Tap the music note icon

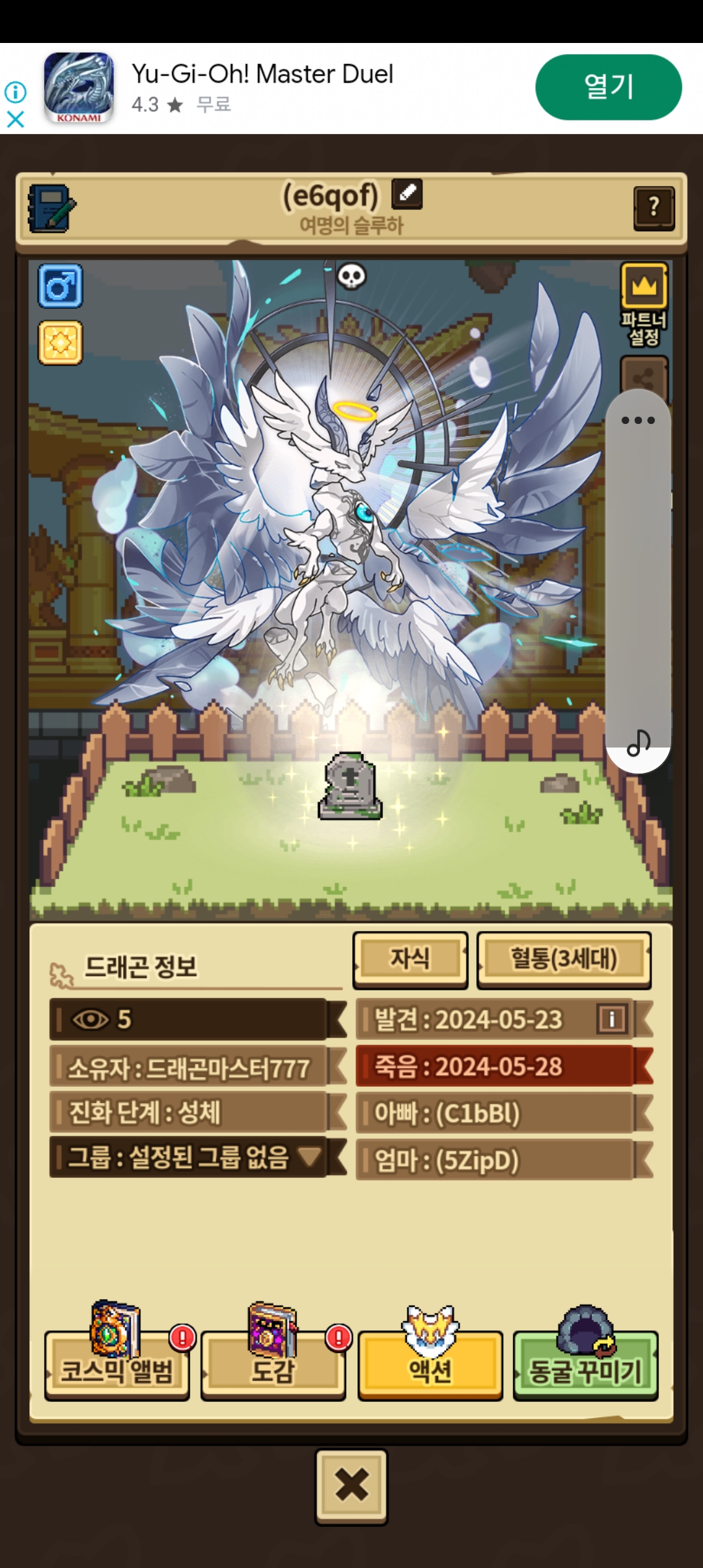638,743
